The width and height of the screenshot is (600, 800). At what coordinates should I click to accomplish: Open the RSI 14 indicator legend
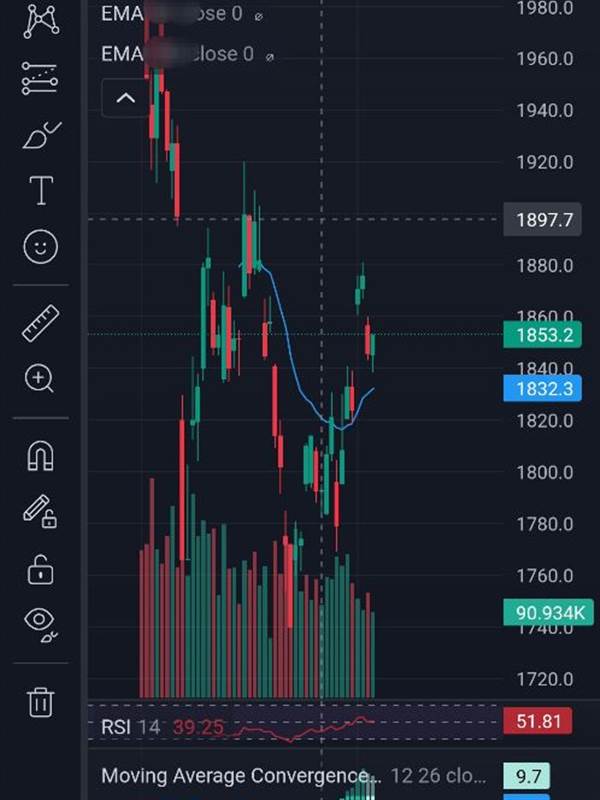coord(130,727)
